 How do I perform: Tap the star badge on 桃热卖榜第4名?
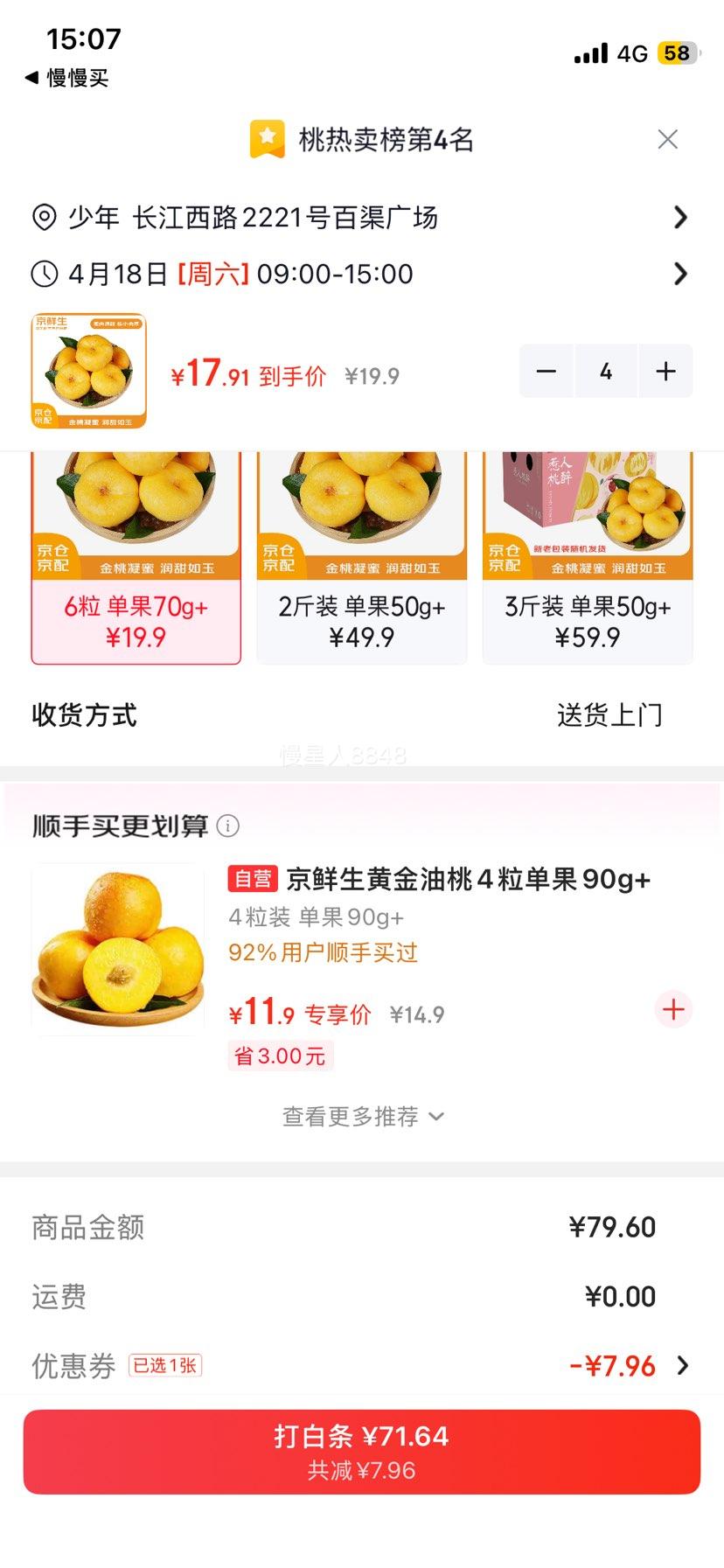coord(267,138)
